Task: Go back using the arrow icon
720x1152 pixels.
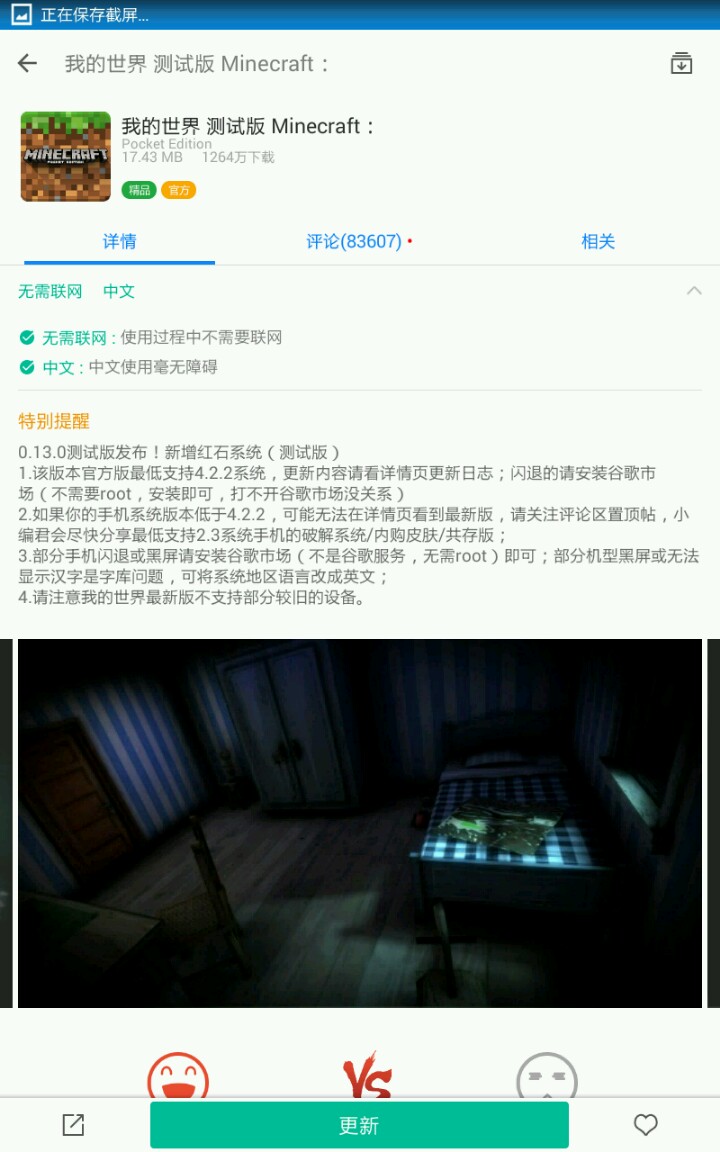Action: coord(27,64)
